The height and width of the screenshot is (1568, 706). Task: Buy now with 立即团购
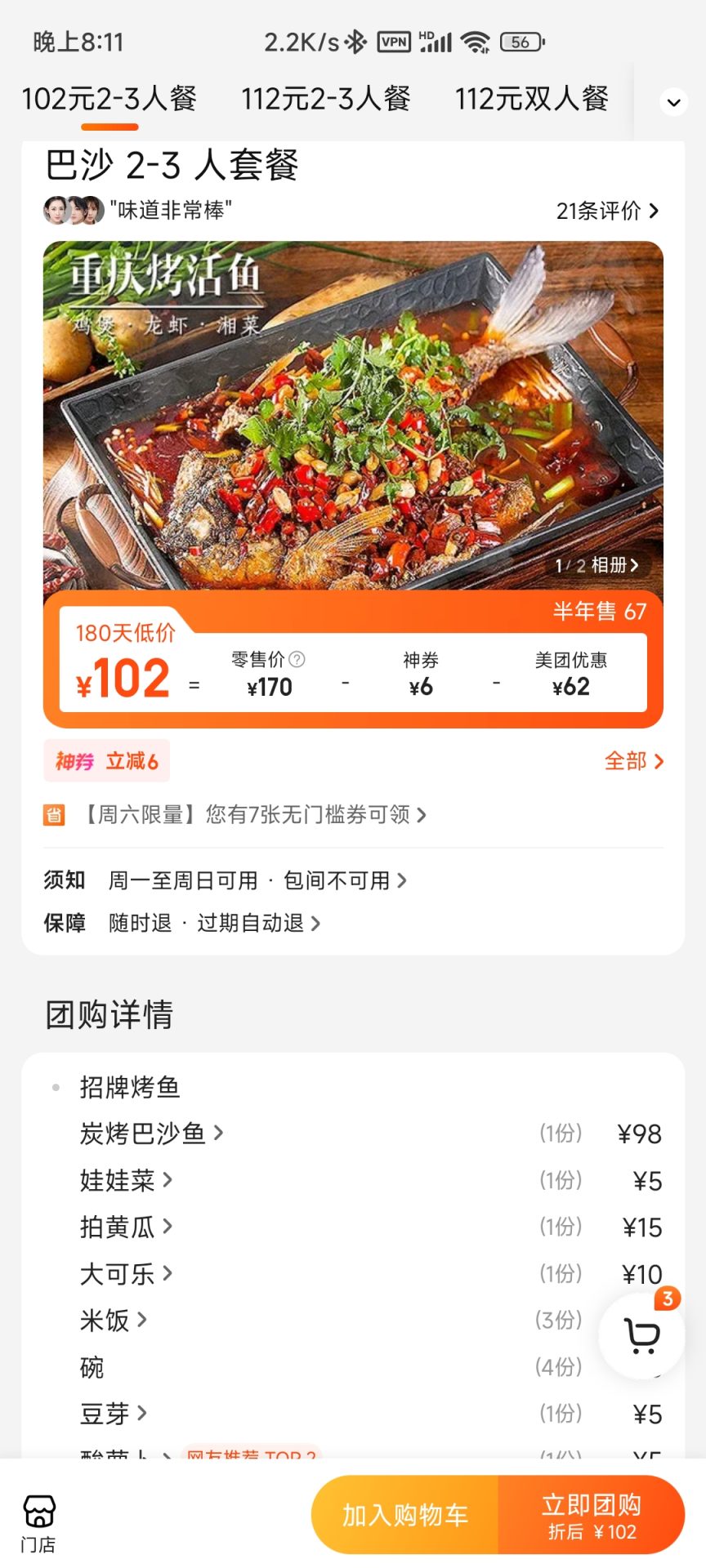point(592,1515)
